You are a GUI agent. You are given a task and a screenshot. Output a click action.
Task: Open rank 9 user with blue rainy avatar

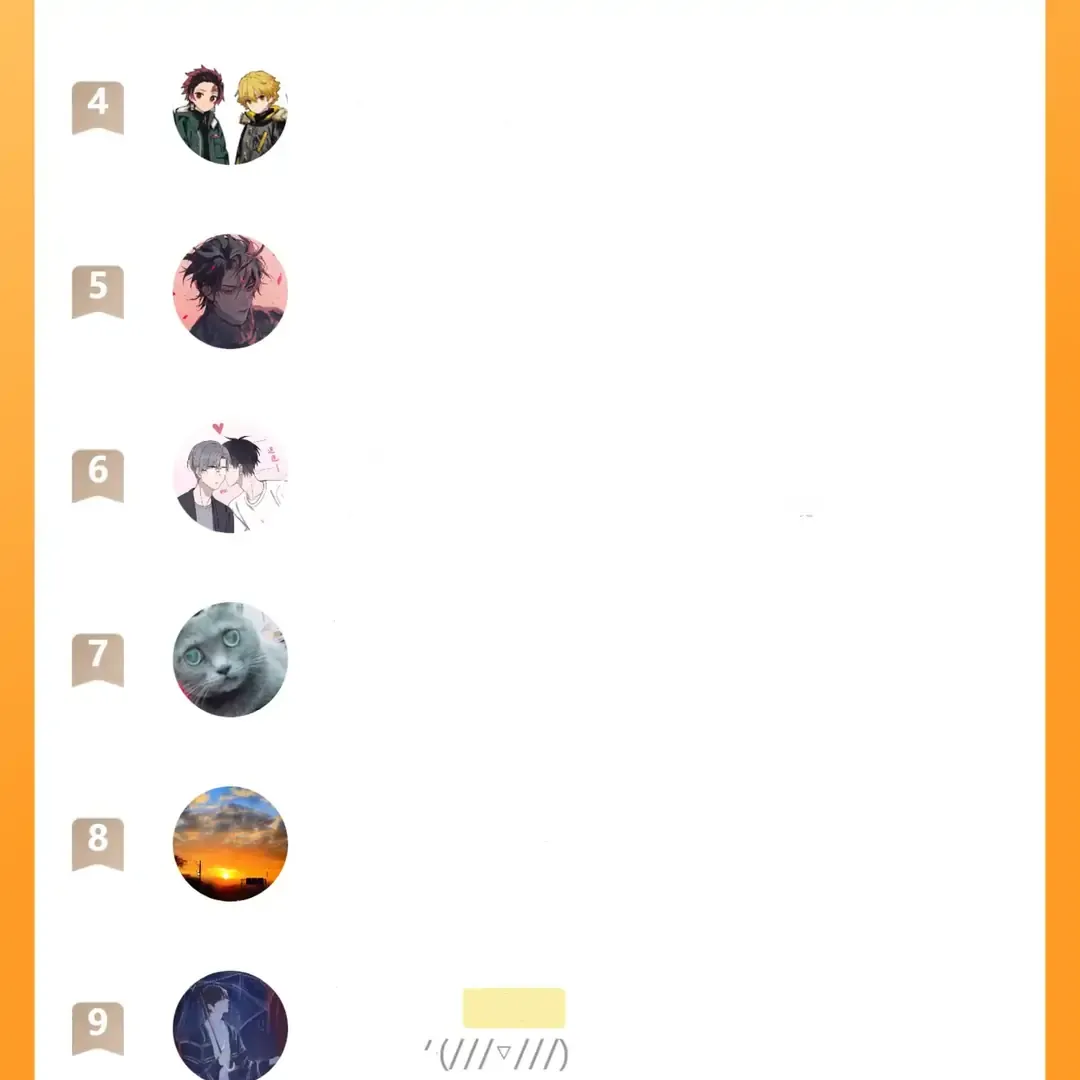[x=230, y=1026]
